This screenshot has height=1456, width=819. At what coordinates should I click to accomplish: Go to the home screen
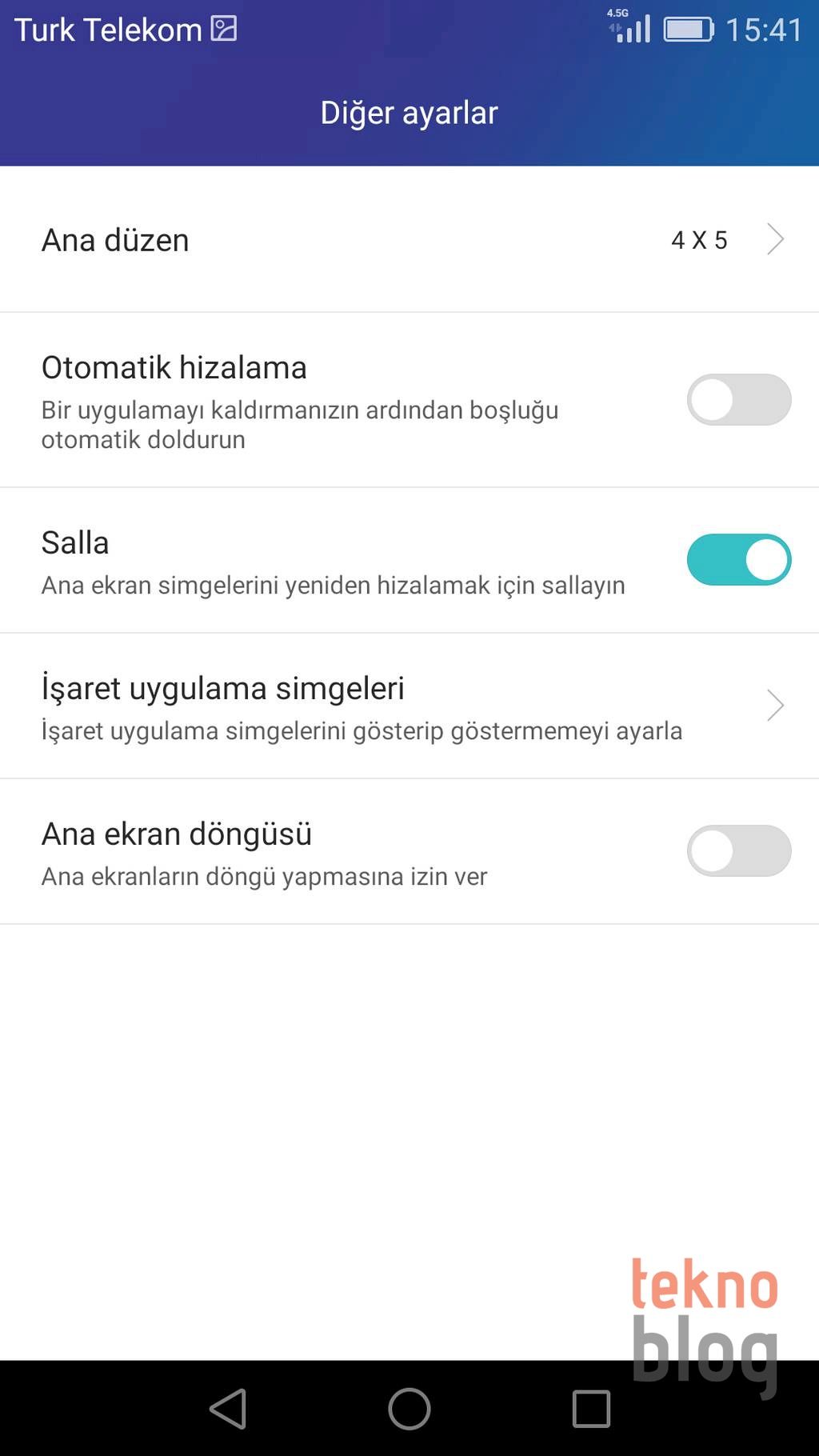tap(409, 1408)
